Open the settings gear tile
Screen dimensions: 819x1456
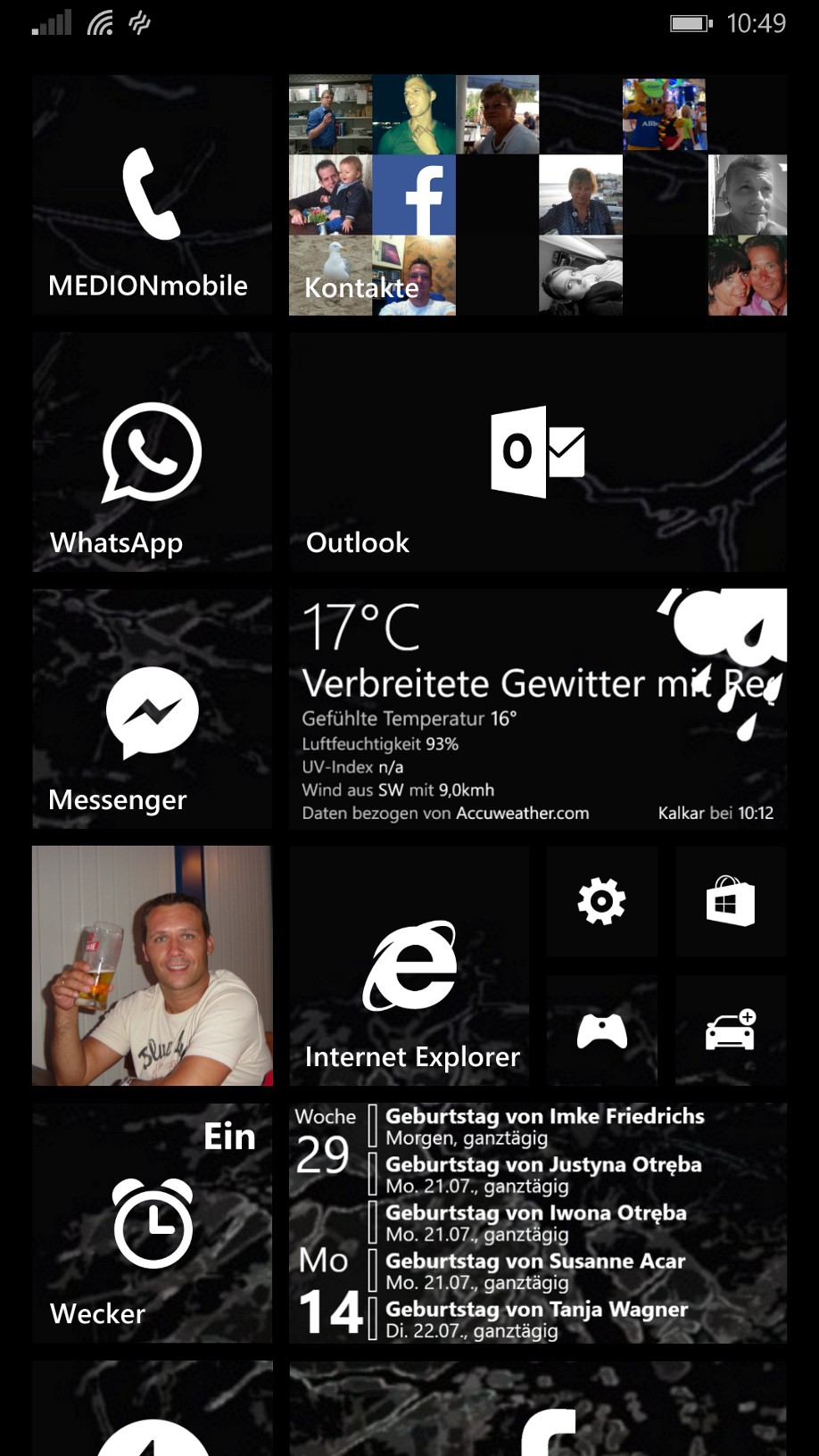coord(602,902)
